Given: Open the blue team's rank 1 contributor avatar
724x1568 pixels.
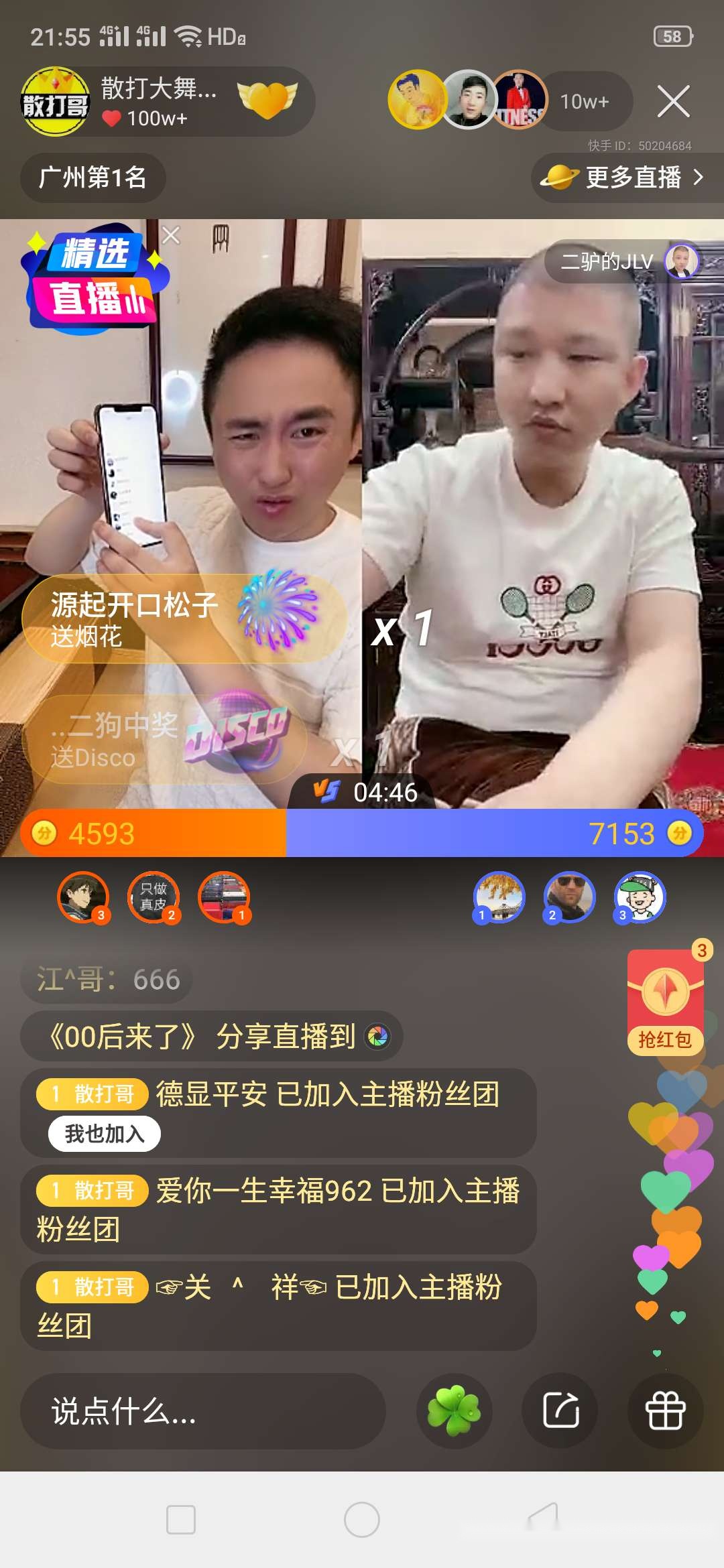Looking at the screenshot, I should (x=499, y=897).
